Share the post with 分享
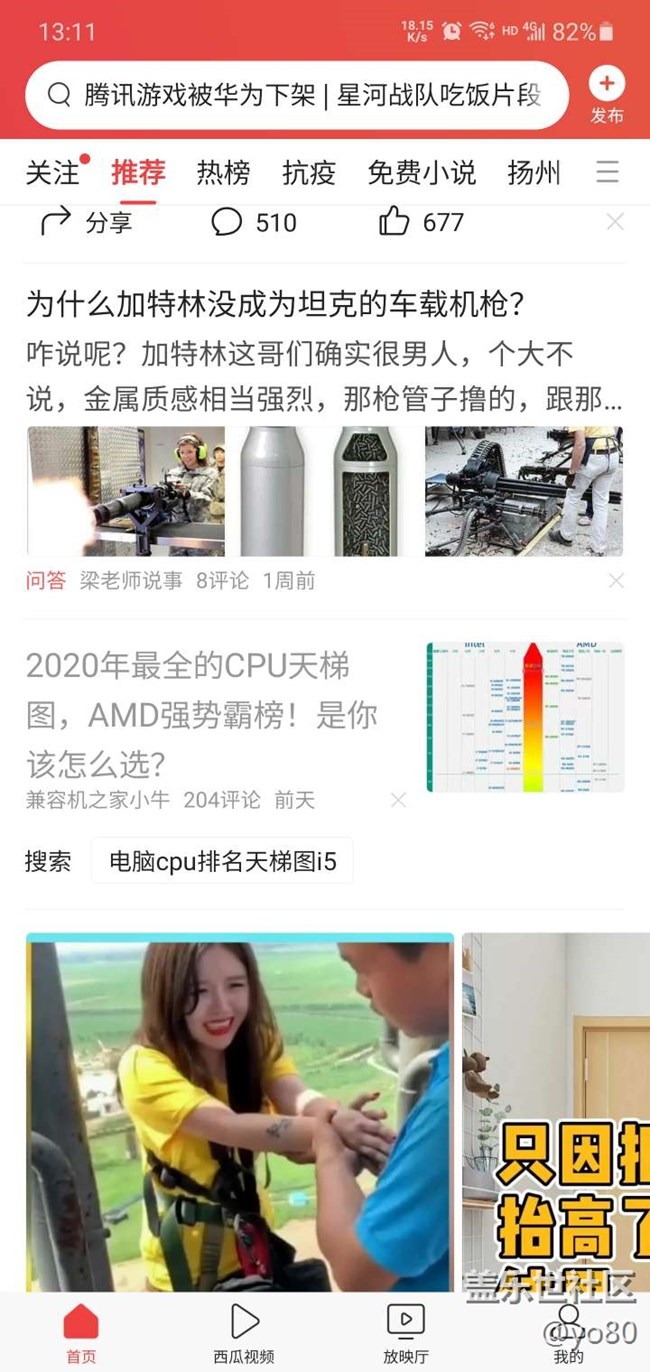Viewport: 650px width, 1372px height. [x=86, y=222]
